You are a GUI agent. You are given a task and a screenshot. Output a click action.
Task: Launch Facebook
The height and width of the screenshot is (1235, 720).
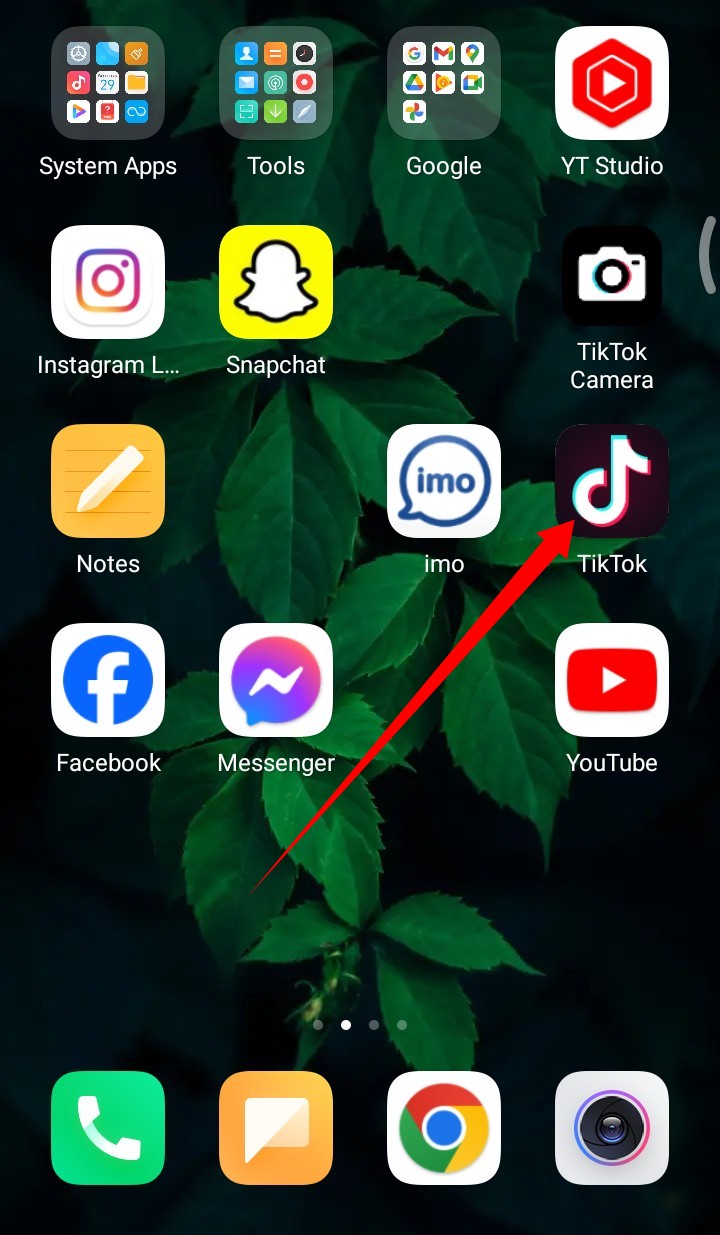pos(108,680)
